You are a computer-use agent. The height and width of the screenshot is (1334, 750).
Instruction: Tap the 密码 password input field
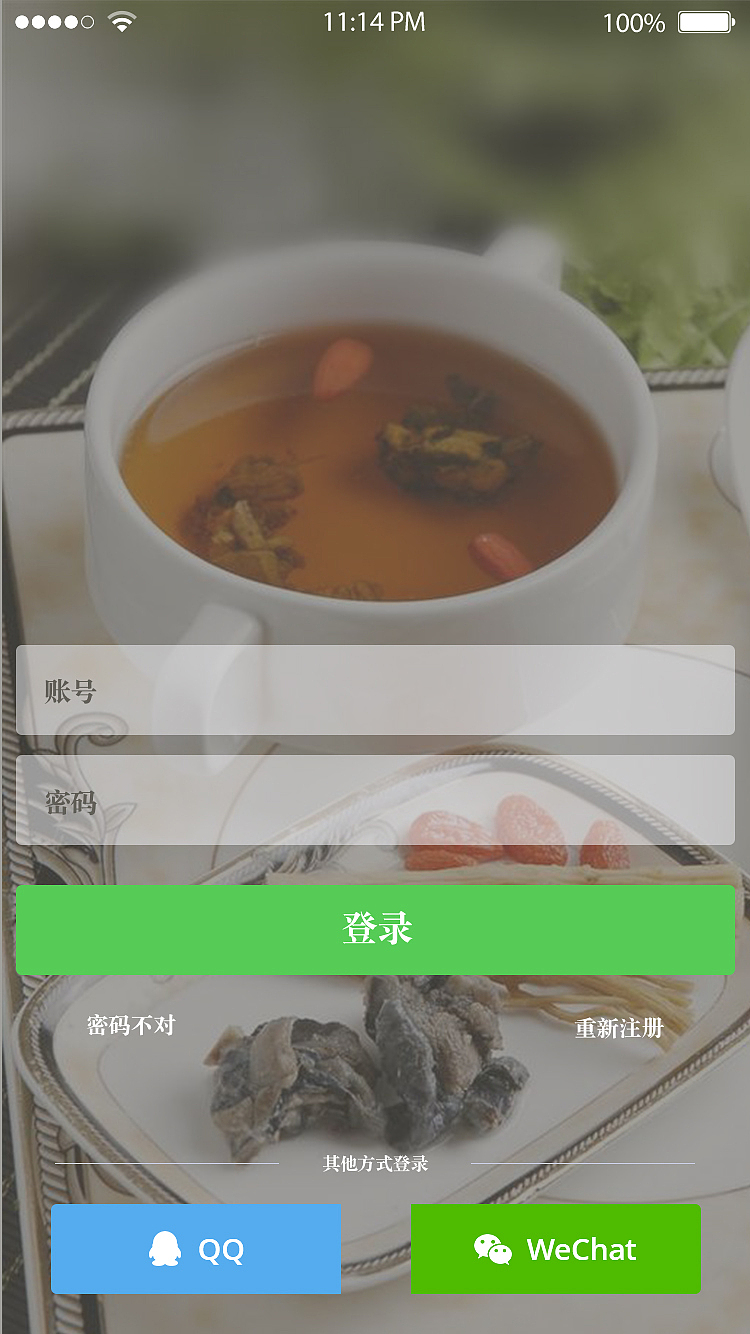[x=375, y=801]
